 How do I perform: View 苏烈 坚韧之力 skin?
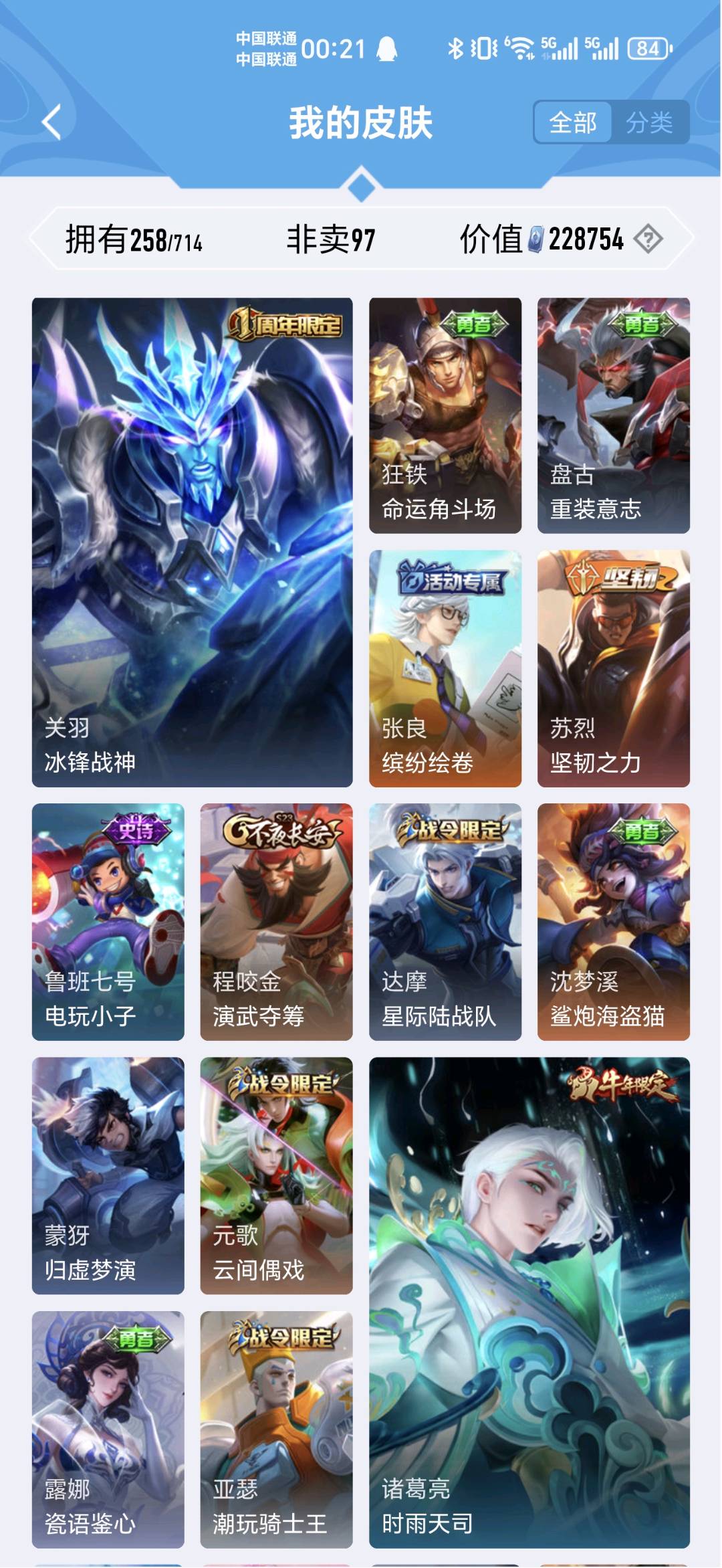(x=613, y=668)
